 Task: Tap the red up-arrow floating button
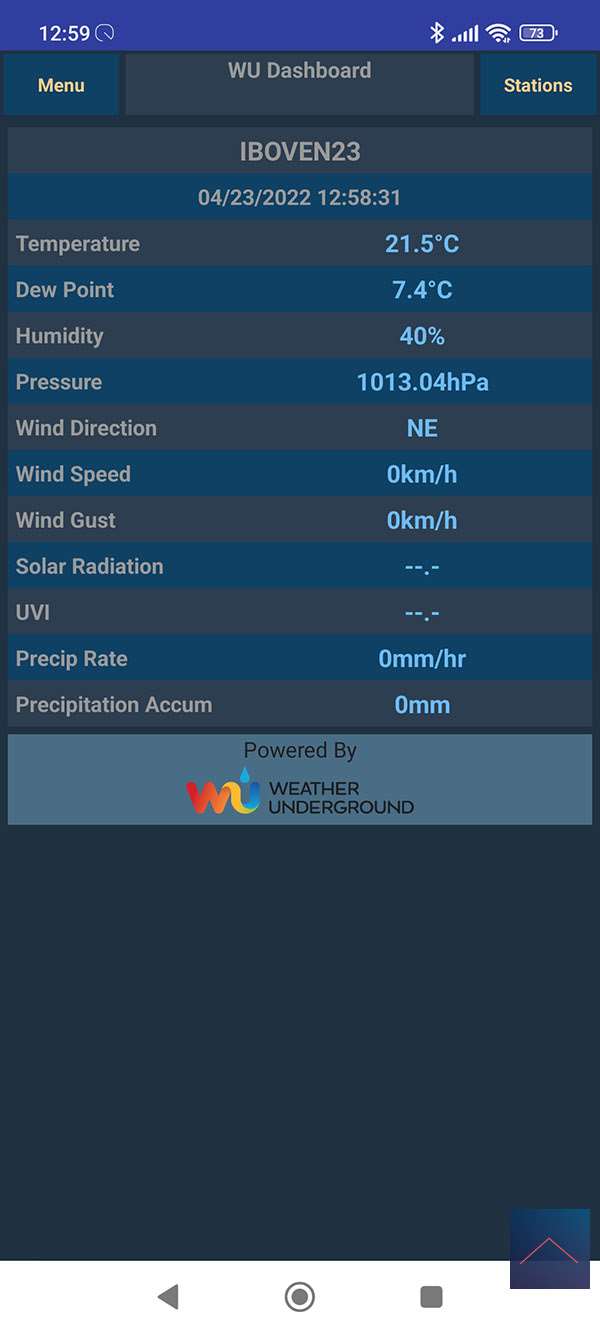tap(549, 1249)
